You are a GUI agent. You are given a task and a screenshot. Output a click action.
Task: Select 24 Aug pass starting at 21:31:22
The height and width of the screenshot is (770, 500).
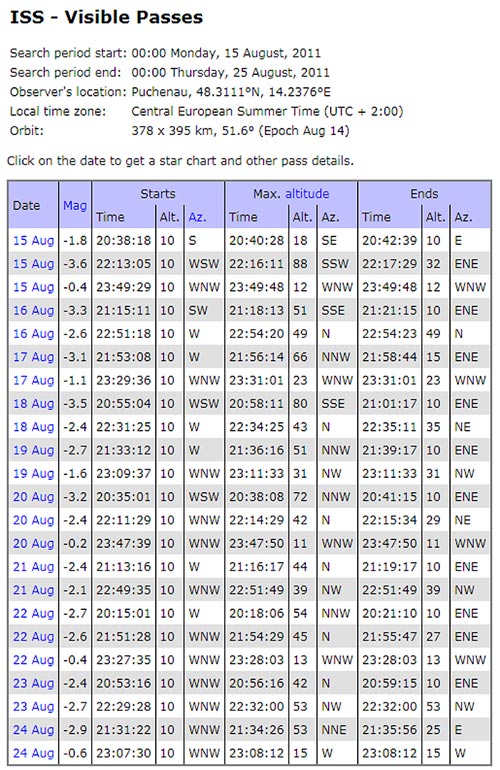[x=33, y=730]
